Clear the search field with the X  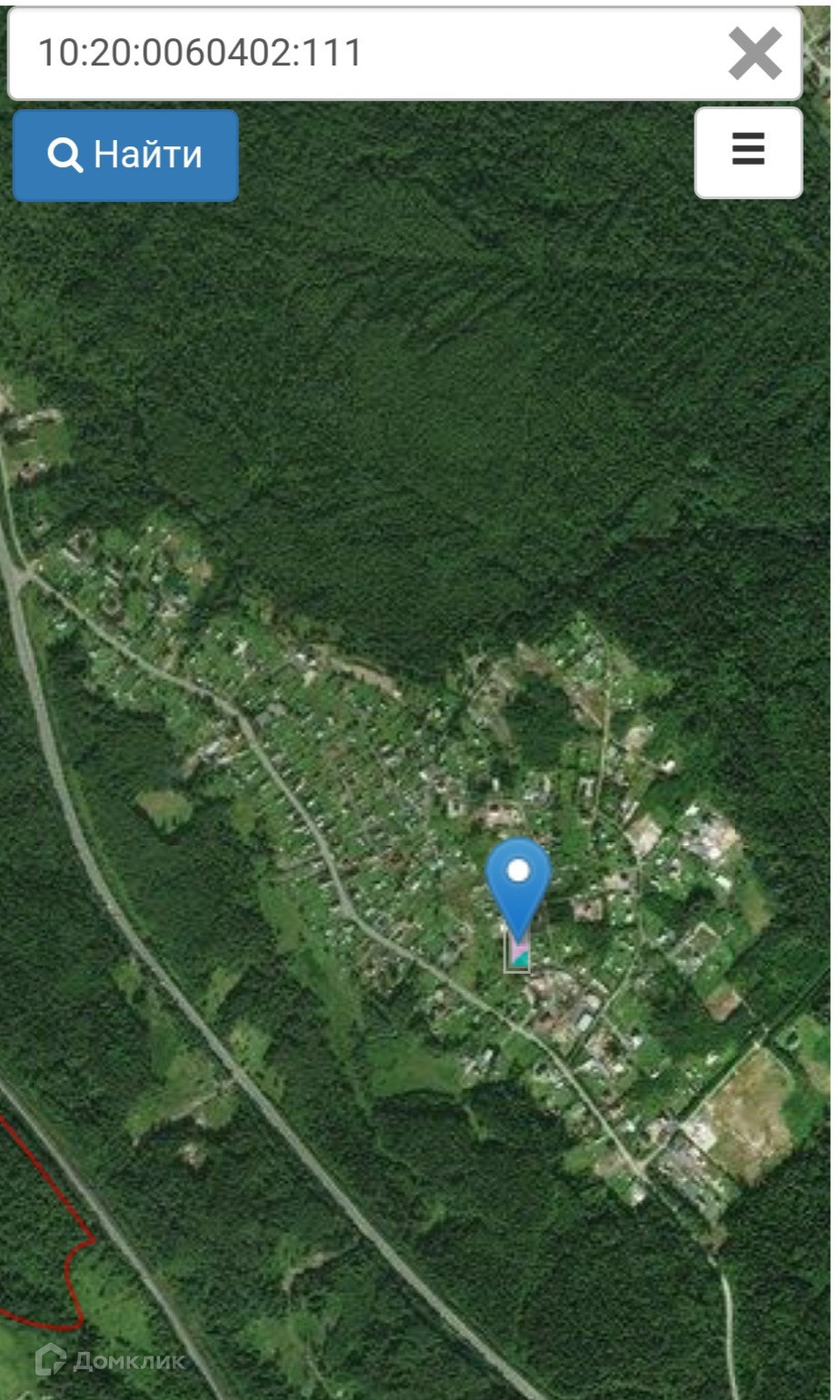pyautogui.click(x=755, y=54)
